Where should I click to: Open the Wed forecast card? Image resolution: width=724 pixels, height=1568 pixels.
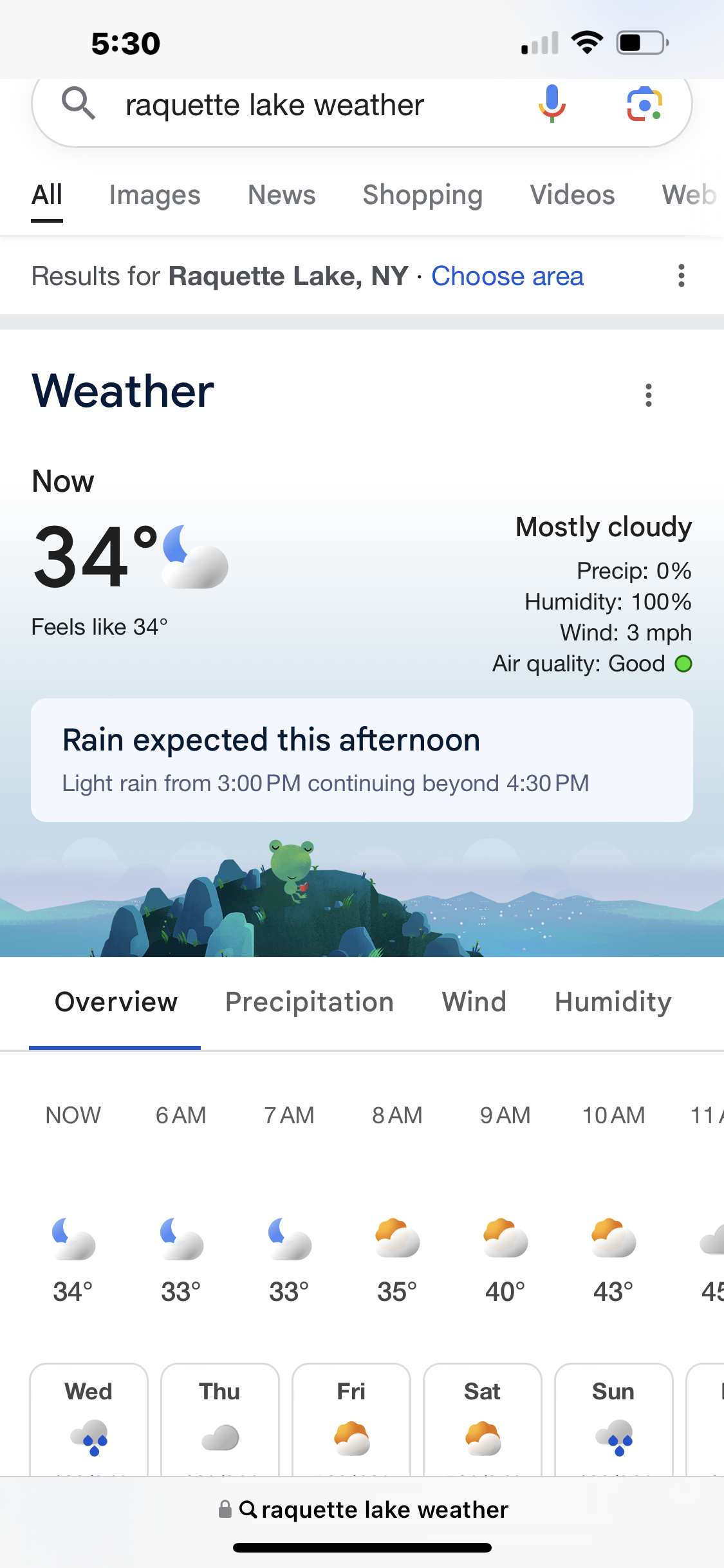(89, 1419)
